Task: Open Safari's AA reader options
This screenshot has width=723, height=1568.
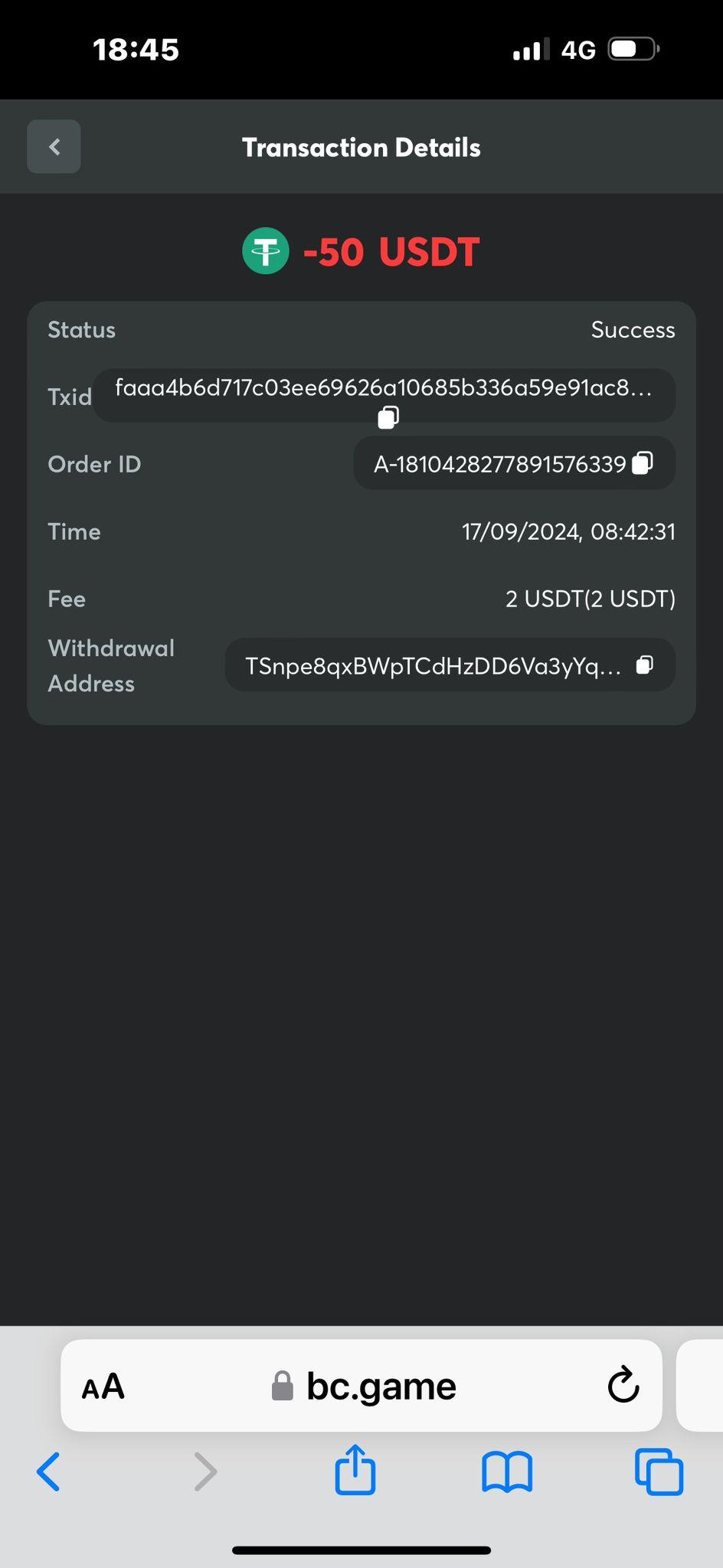Action: point(103,1386)
